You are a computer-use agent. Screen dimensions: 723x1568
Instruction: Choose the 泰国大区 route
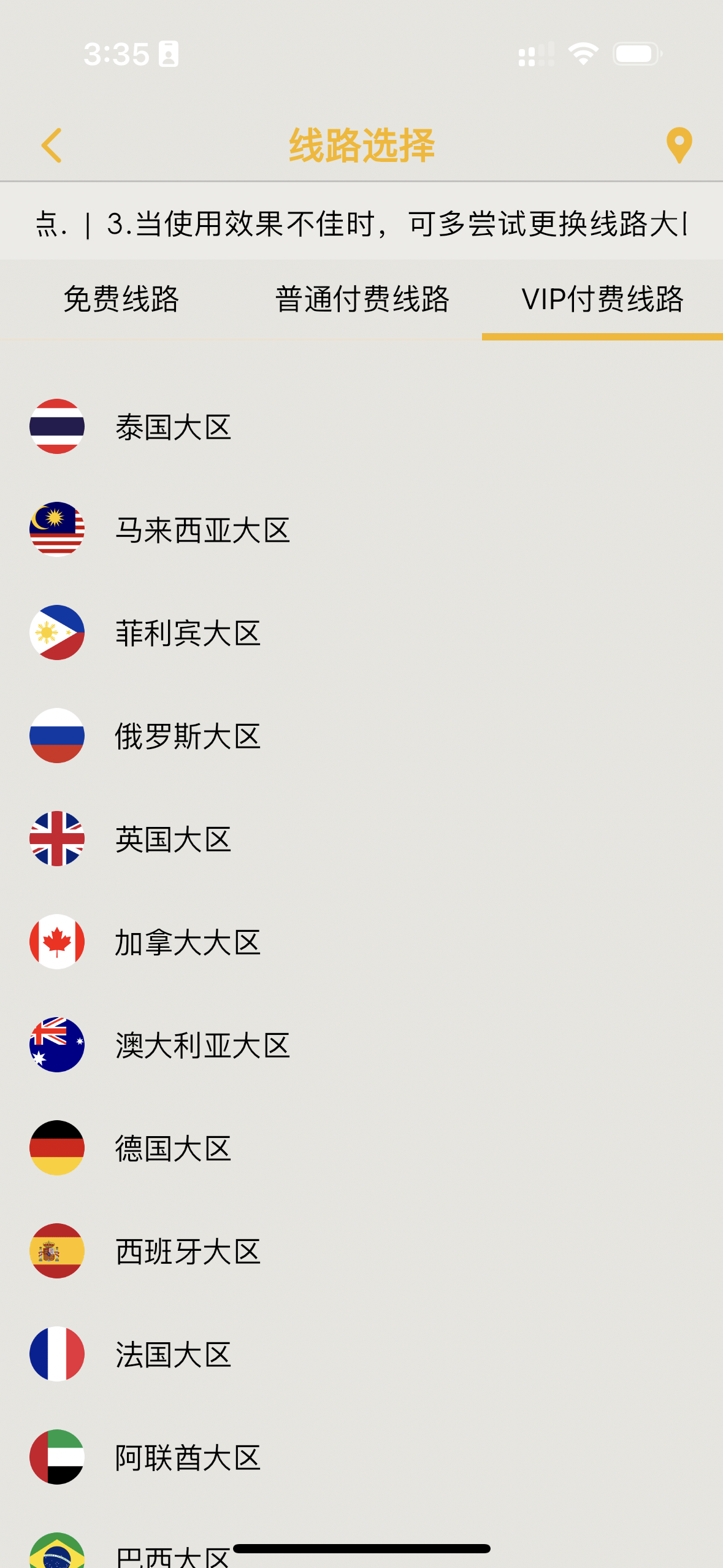click(173, 427)
